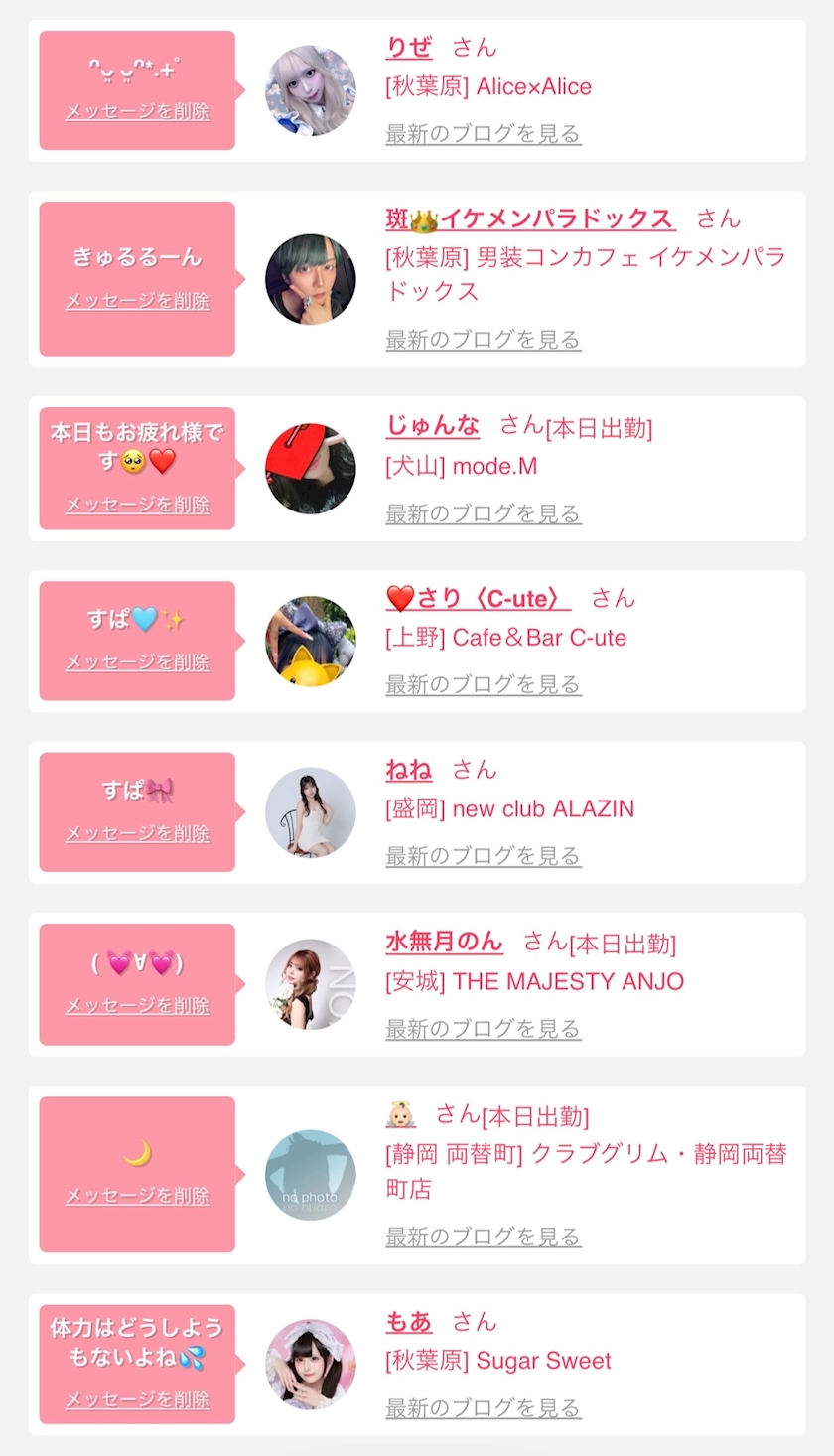View じゅんな's latest blog

tap(484, 514)
